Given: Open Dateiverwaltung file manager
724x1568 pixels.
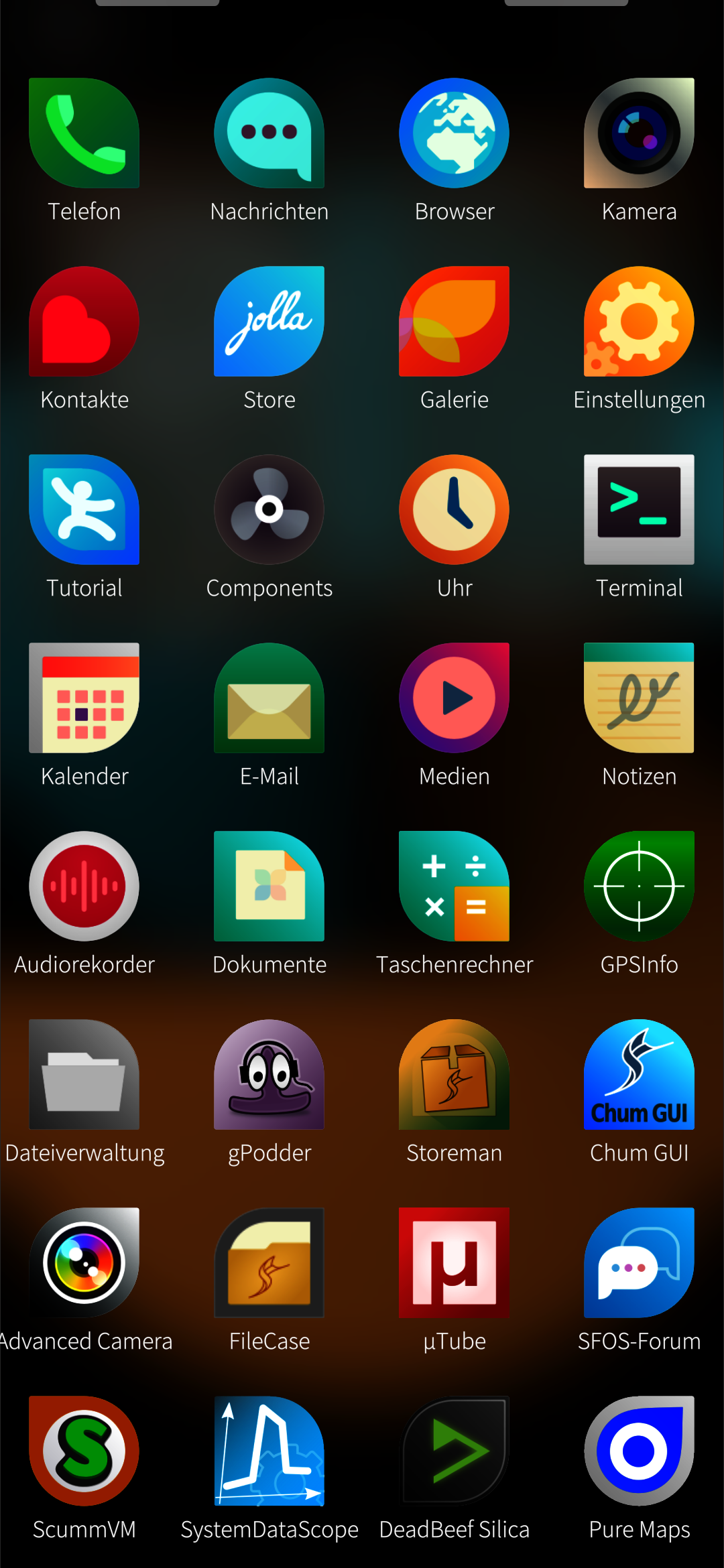Looking at the screenshot, I should point(84,1075).
